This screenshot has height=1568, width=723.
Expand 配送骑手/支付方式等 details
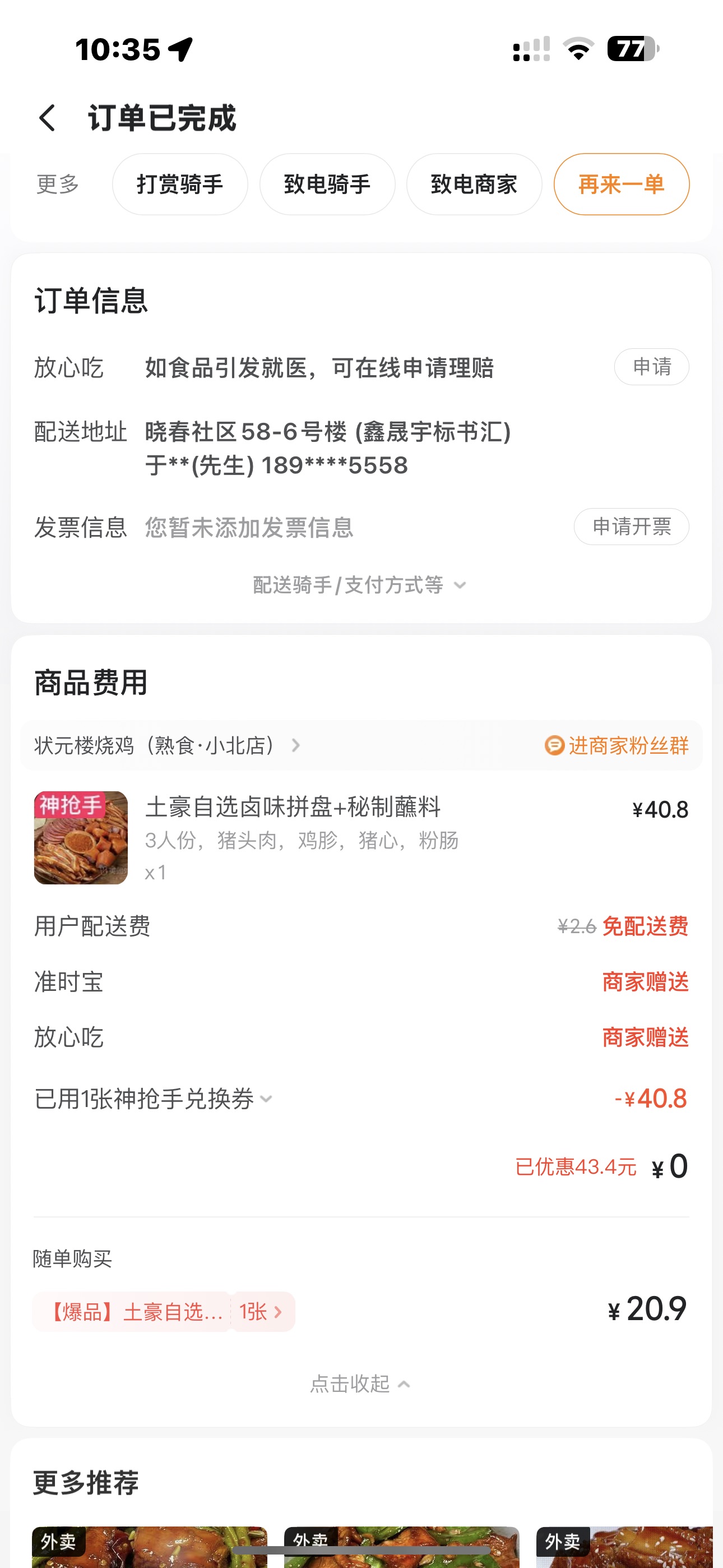(359, 585)
